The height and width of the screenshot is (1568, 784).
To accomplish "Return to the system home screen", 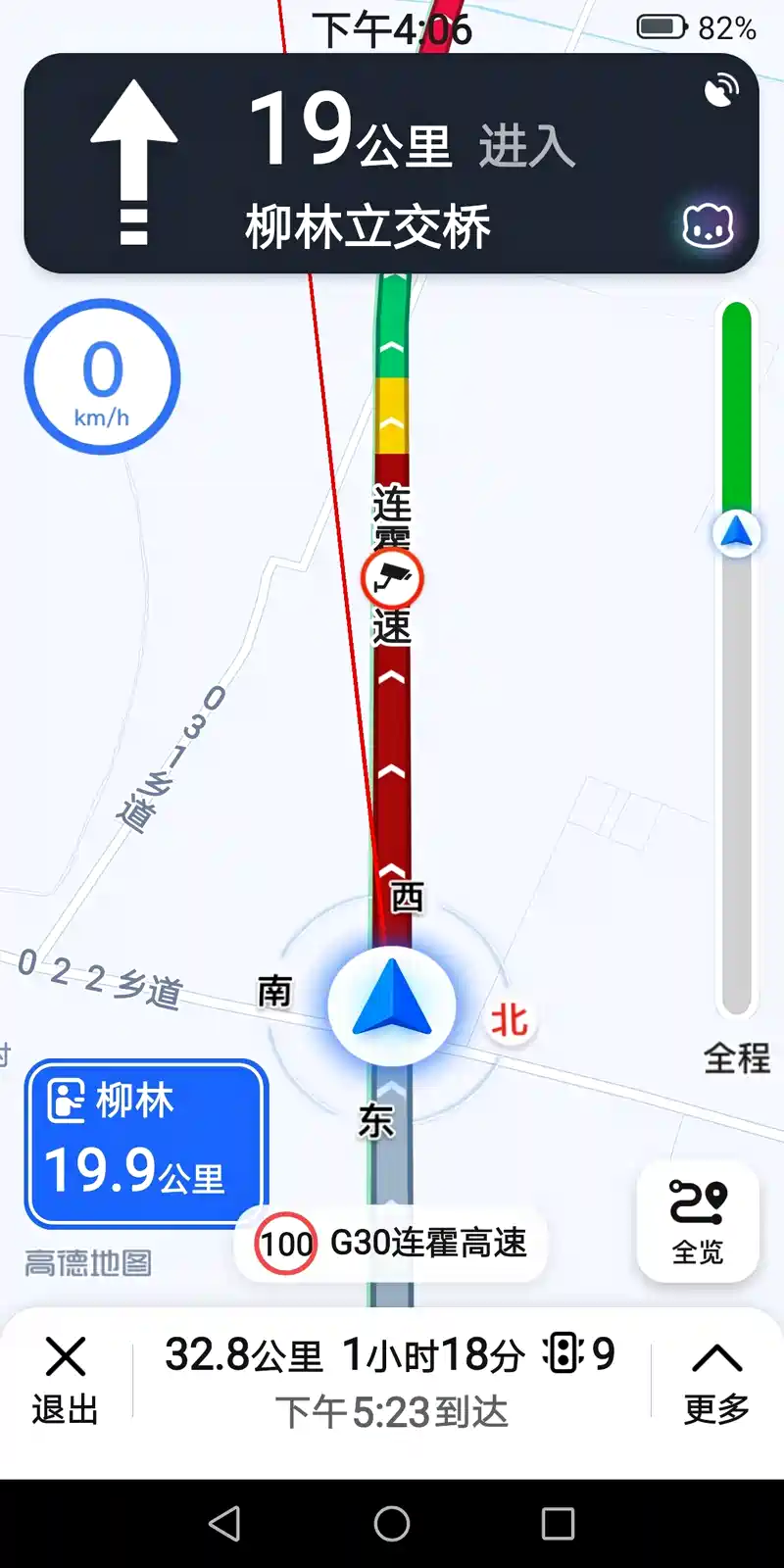I will pyautogui.click(x=392, y=1523).
